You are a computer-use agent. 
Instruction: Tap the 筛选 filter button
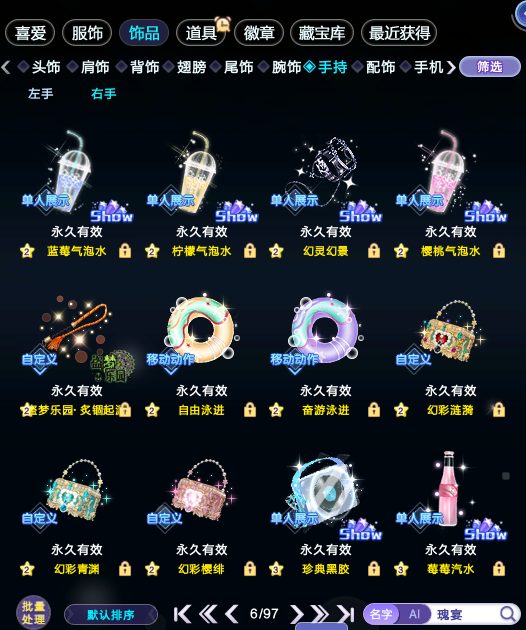(x=490, y=67)
